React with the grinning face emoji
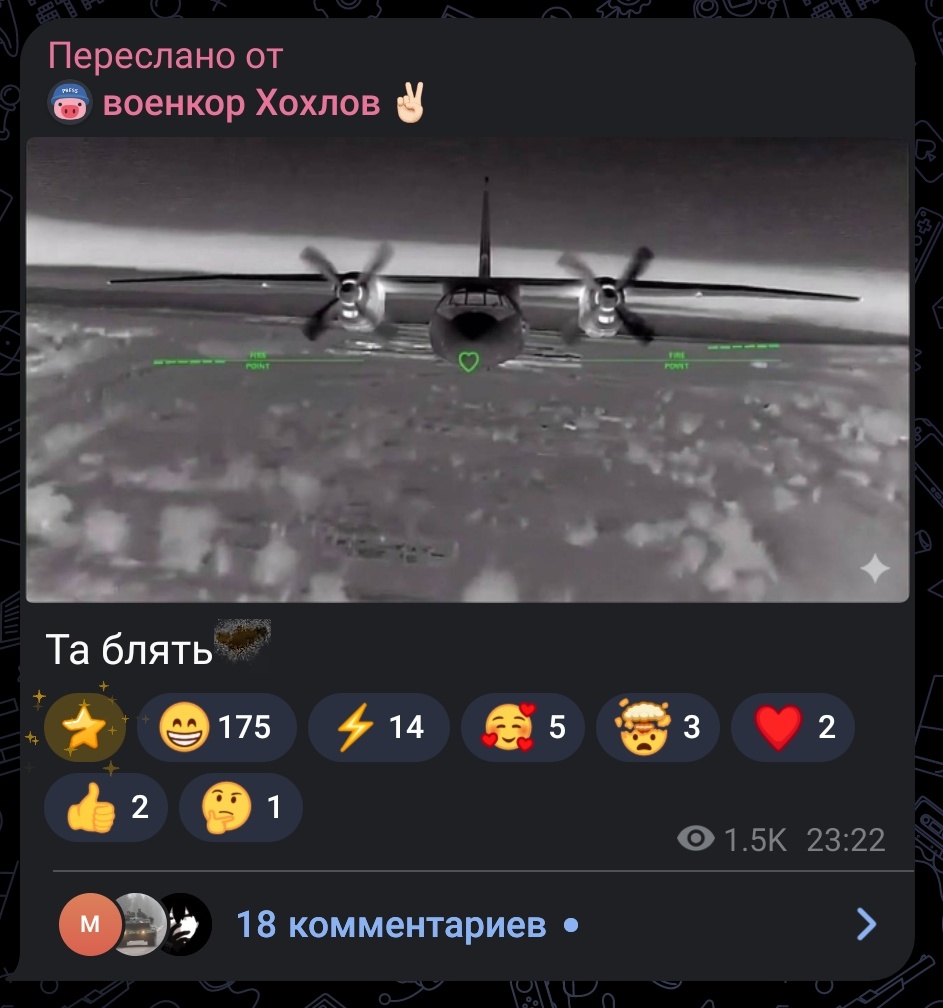This screenshot has width=943, height=1008. click(215, 727)
